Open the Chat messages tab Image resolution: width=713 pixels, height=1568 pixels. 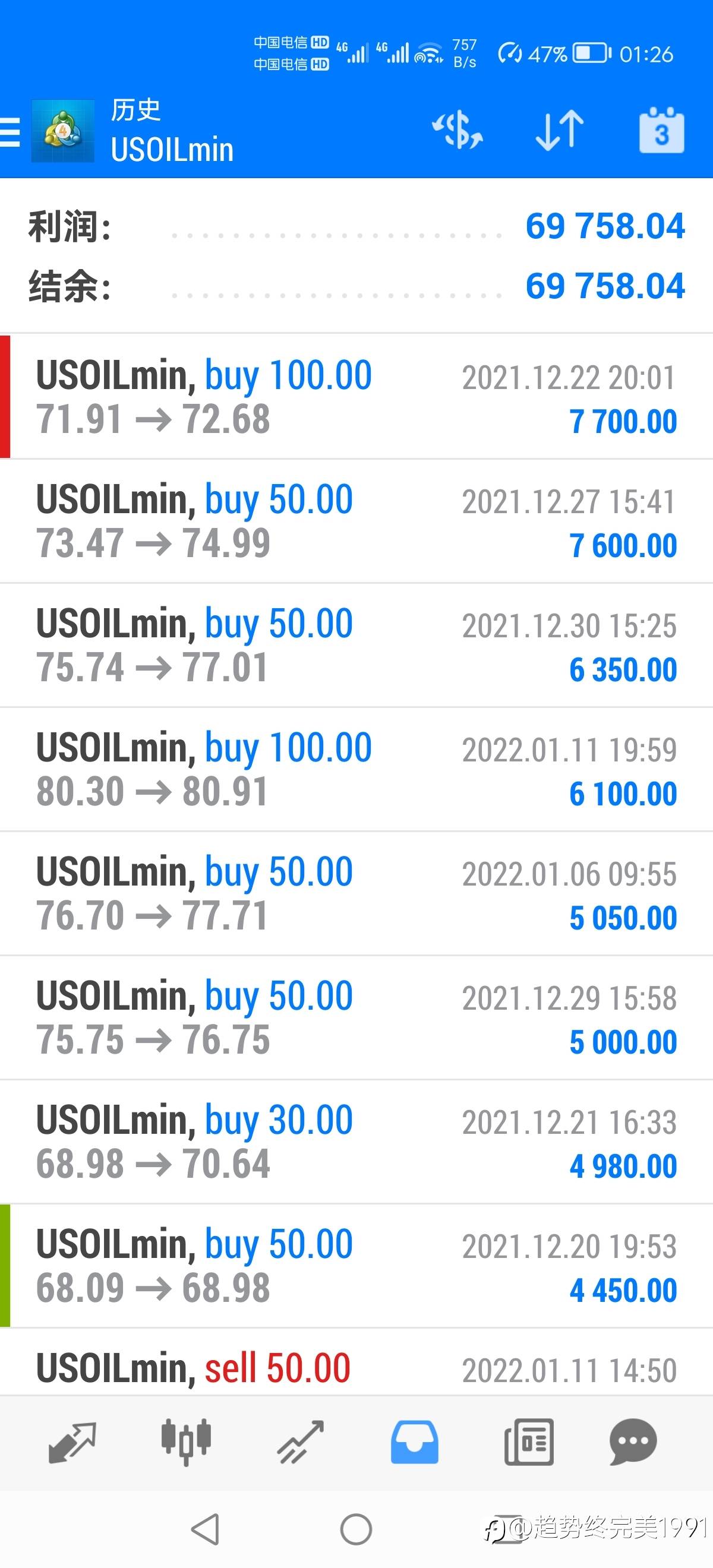[633, 1443]
